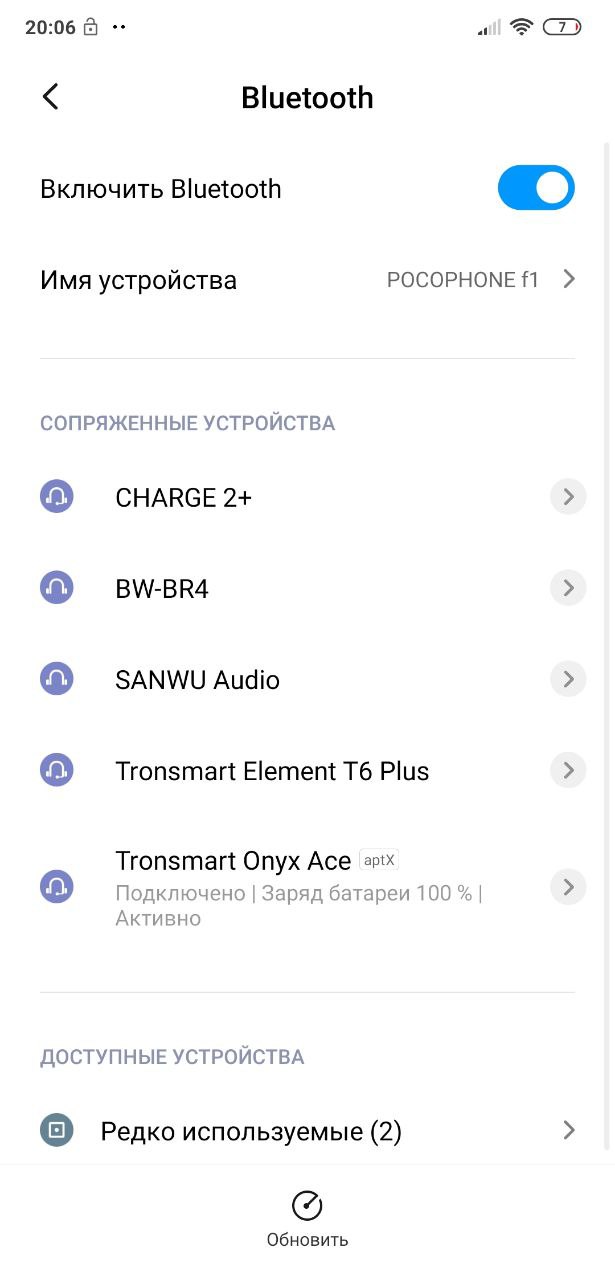615x1280 pixels.
Task: Open Имя устройства device name setting
Action: pos(307,280)
